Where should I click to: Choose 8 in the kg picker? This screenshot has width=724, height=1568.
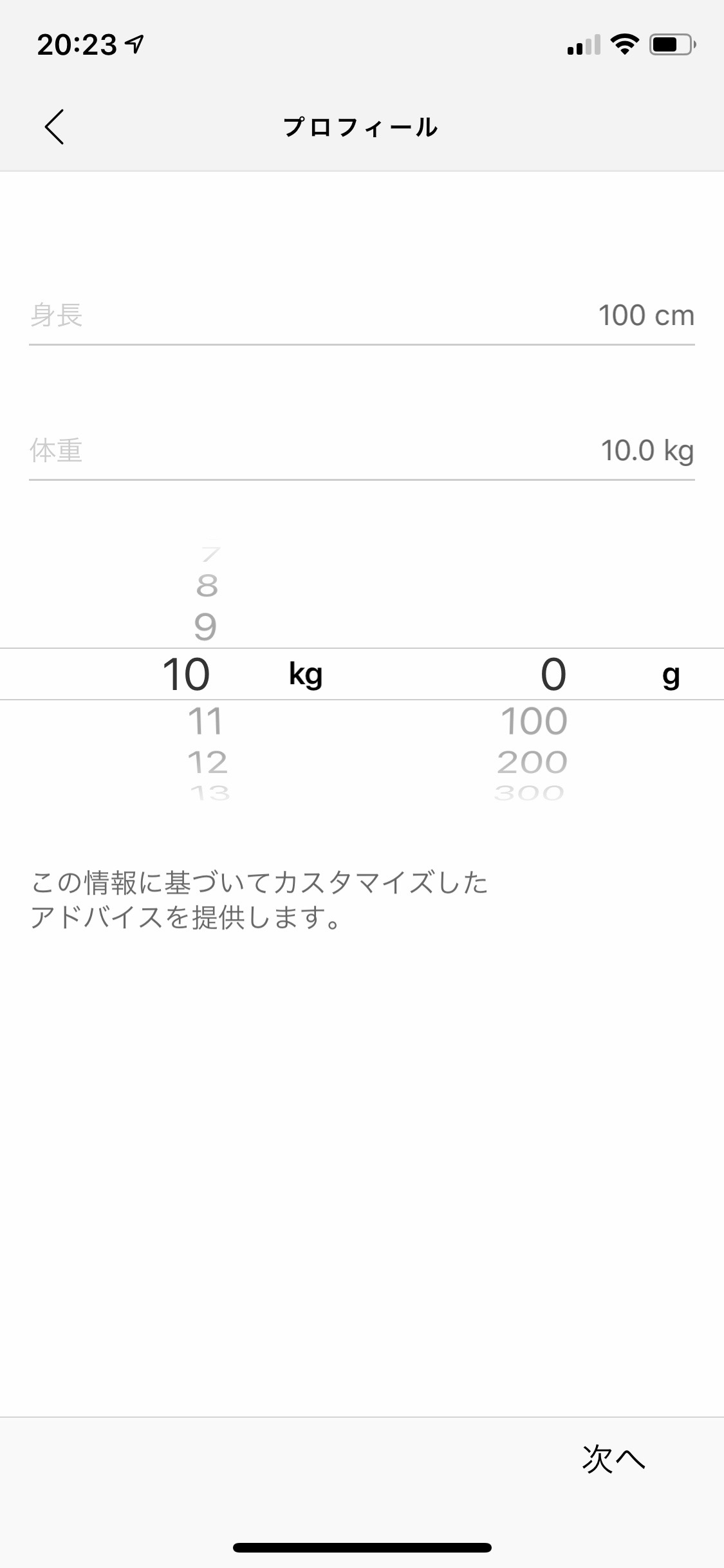coord(207,585)
